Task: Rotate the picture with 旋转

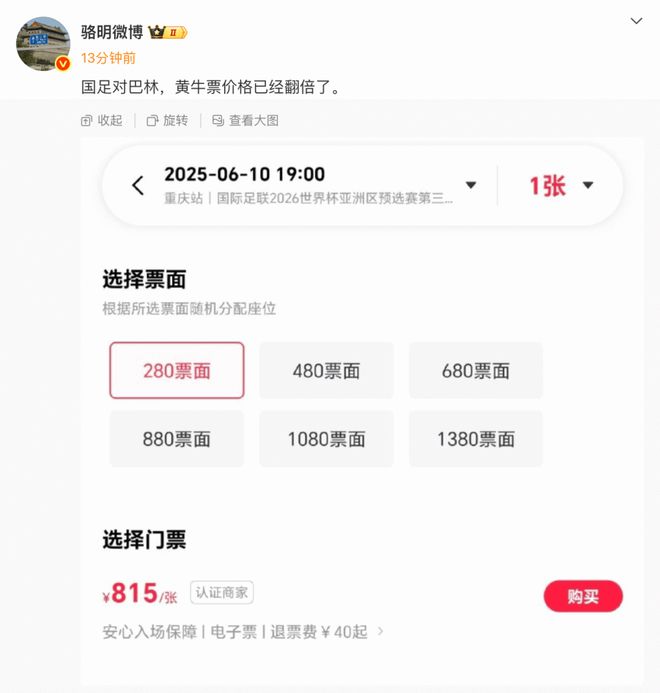Action: pos(167,120)
